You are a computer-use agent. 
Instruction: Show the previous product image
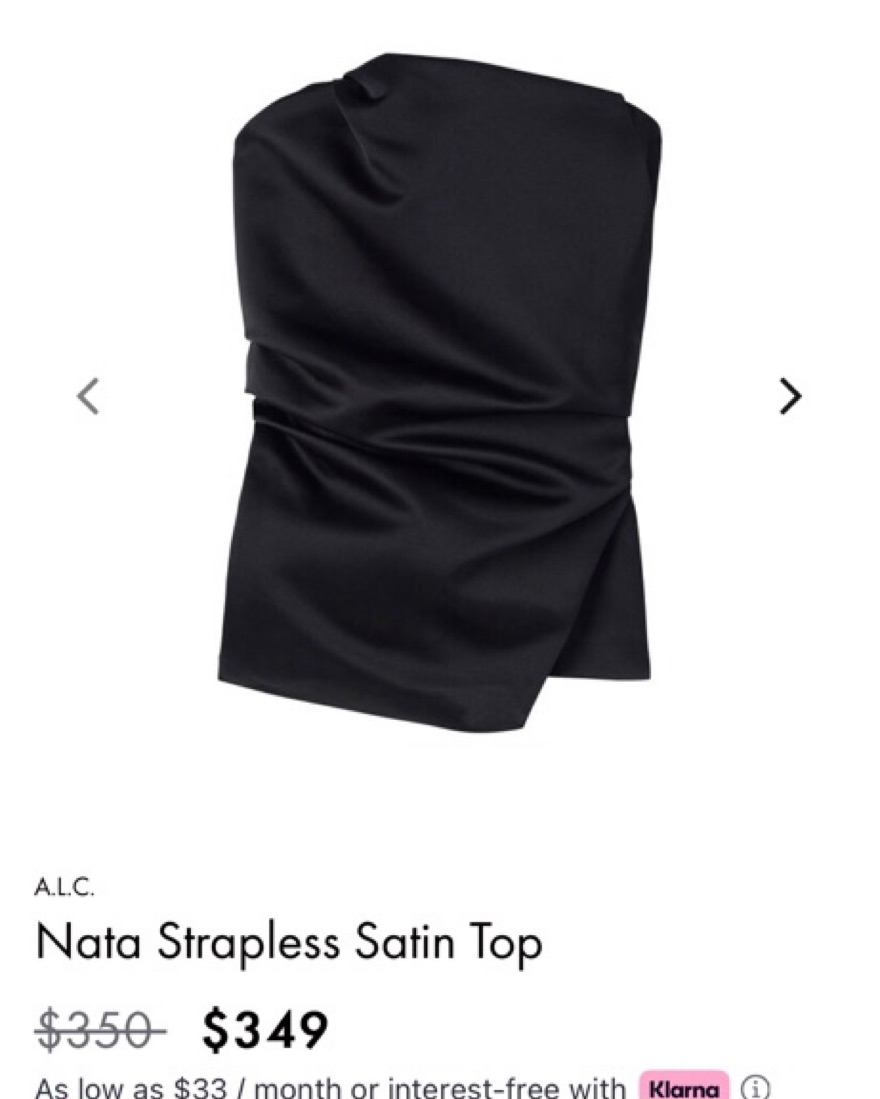89,396
